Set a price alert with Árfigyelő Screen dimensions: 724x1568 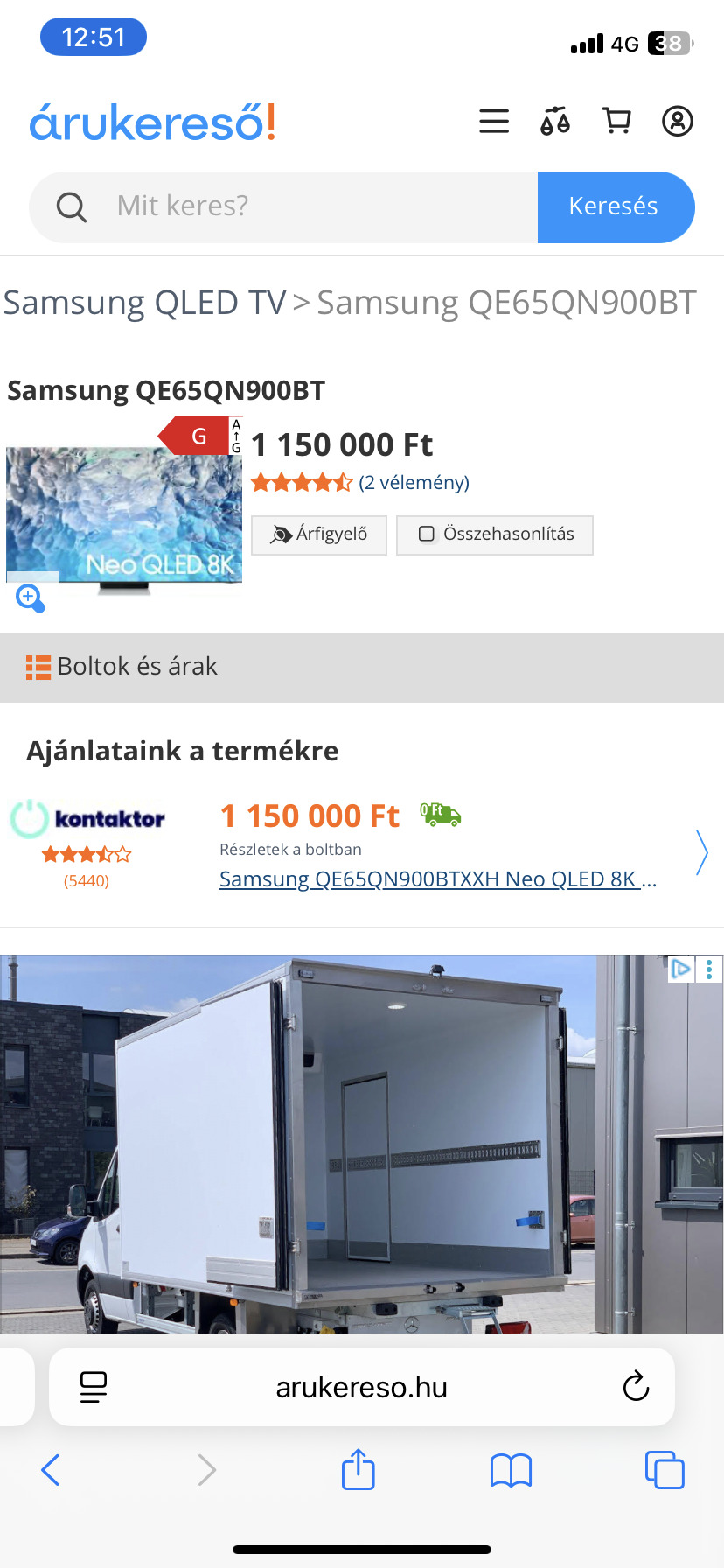[319, 535]
